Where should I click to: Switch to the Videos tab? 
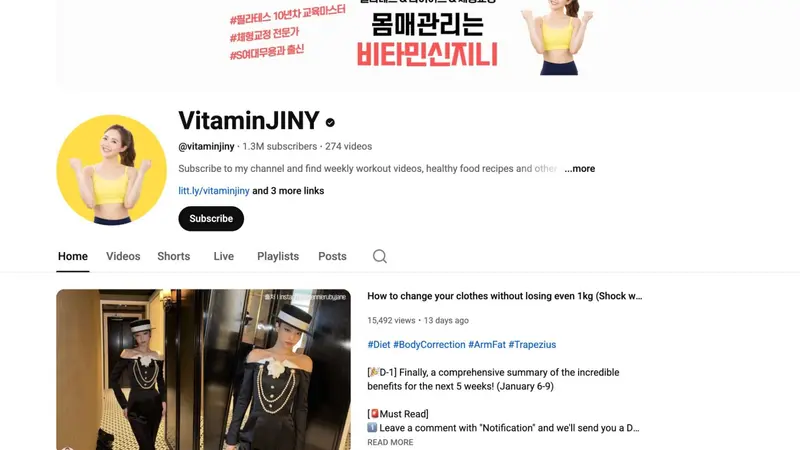[123, 256]
